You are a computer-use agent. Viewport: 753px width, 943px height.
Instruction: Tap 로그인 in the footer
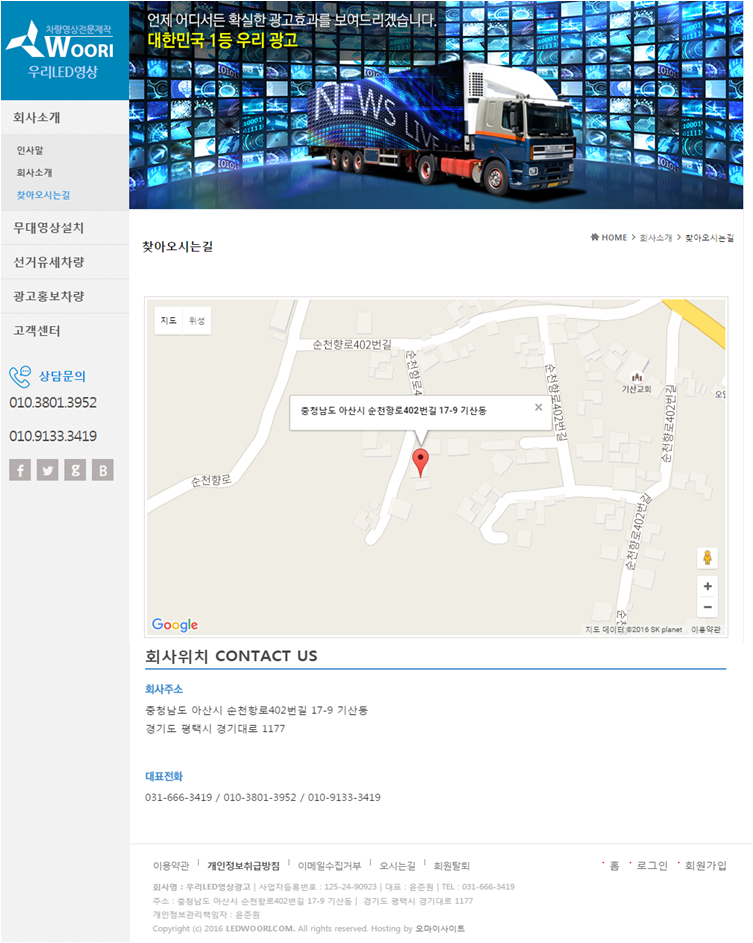point(651,865)
